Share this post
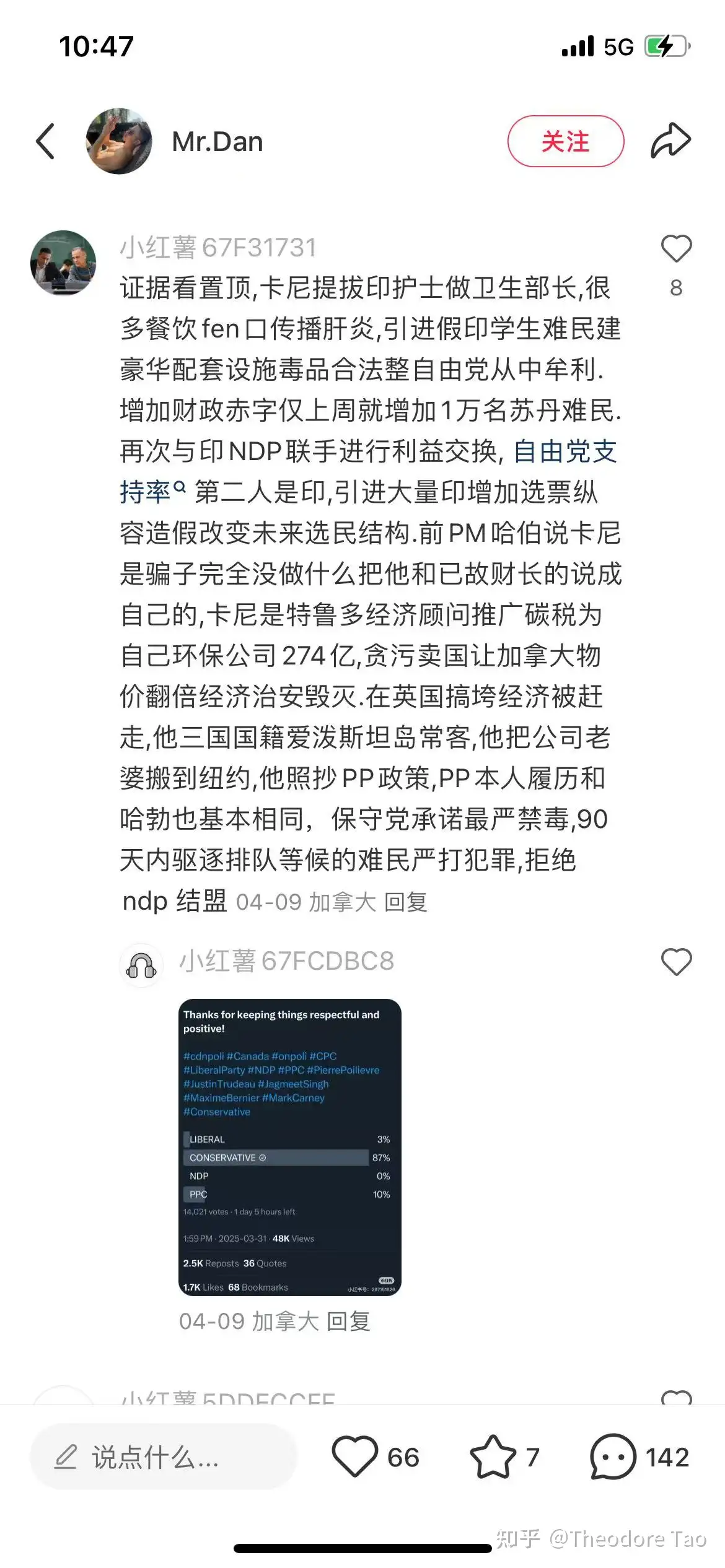The width and height of the screenshot is (725, 1568). tap(670, 141)
